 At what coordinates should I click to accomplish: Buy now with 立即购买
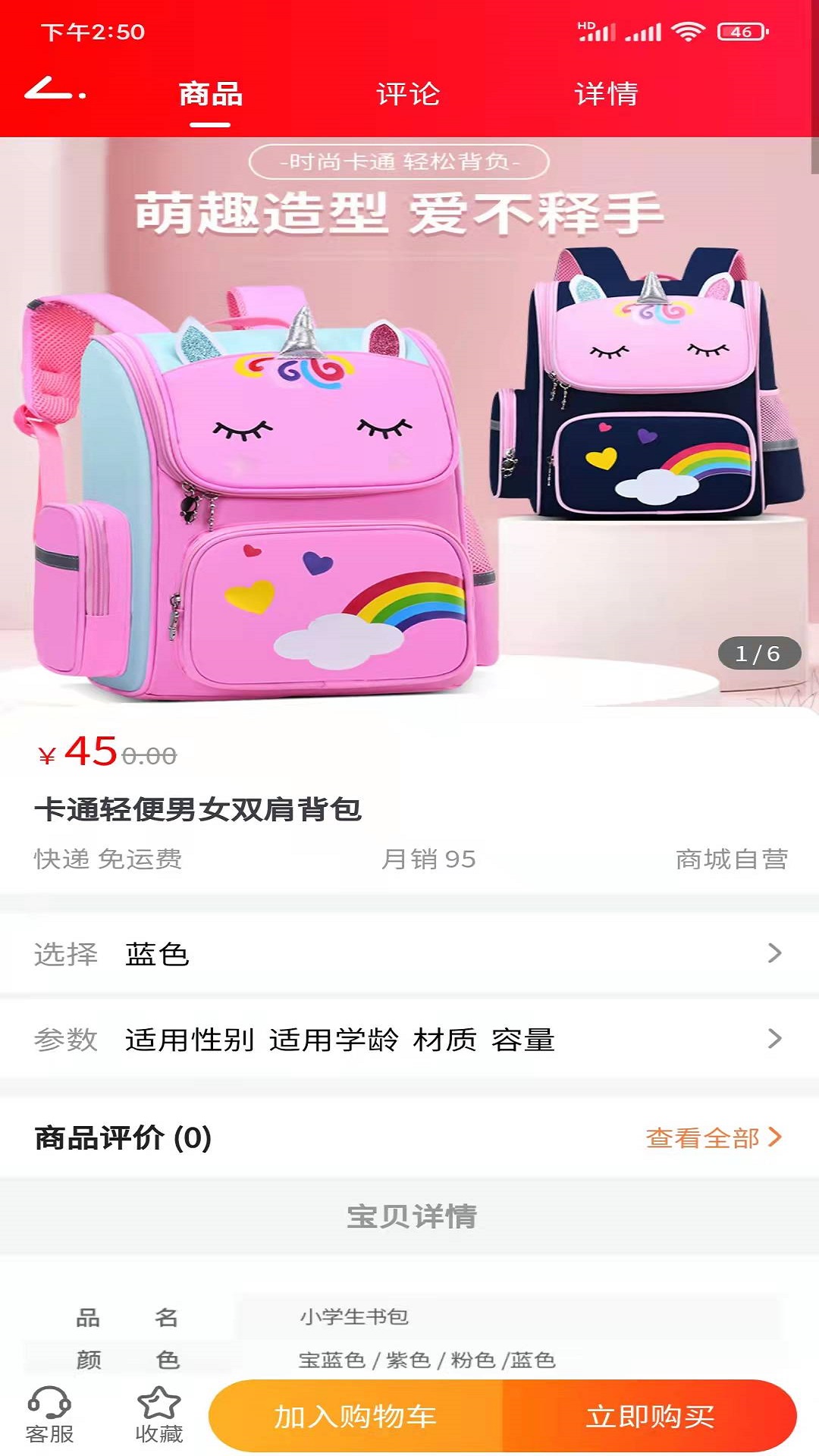(x=650, y=1417)
